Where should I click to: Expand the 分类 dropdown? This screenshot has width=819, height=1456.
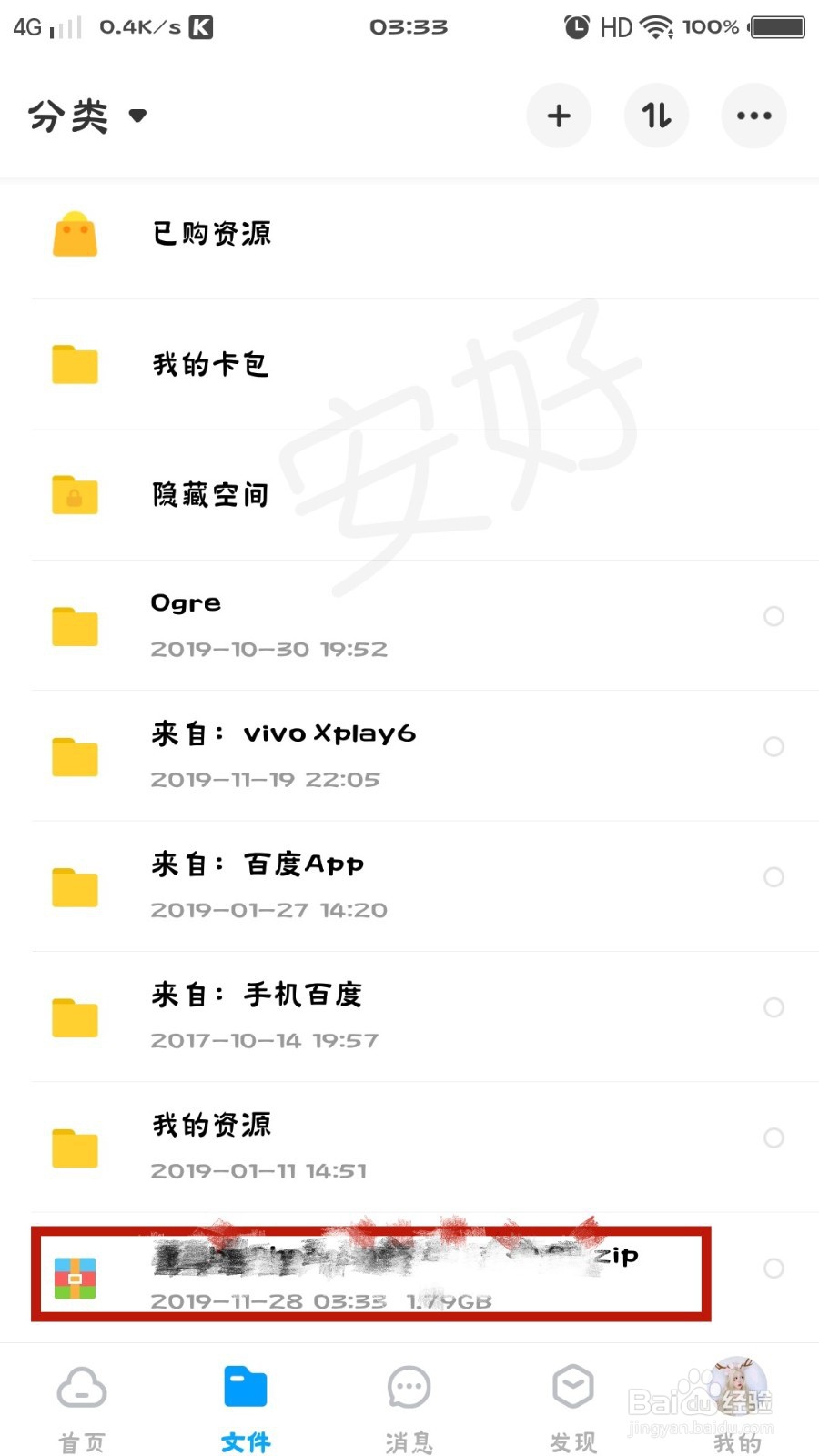[86, 116]
